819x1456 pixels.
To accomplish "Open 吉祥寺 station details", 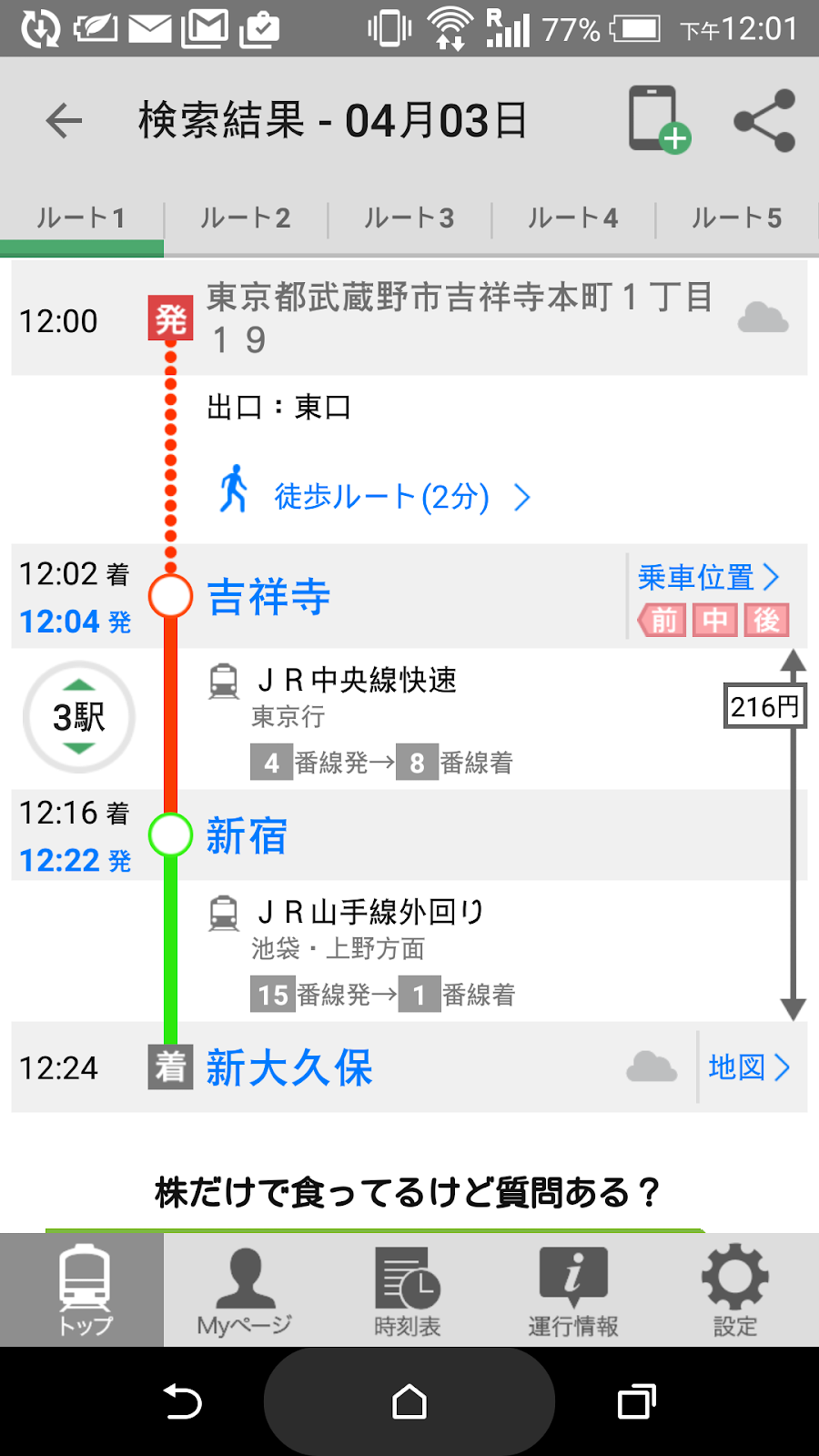I will click(269, 598).
